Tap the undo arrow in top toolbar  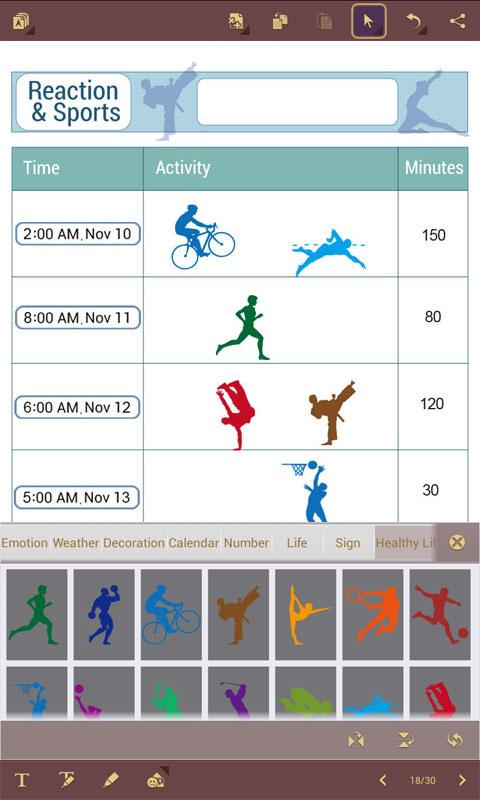click(x=414, y=21)
